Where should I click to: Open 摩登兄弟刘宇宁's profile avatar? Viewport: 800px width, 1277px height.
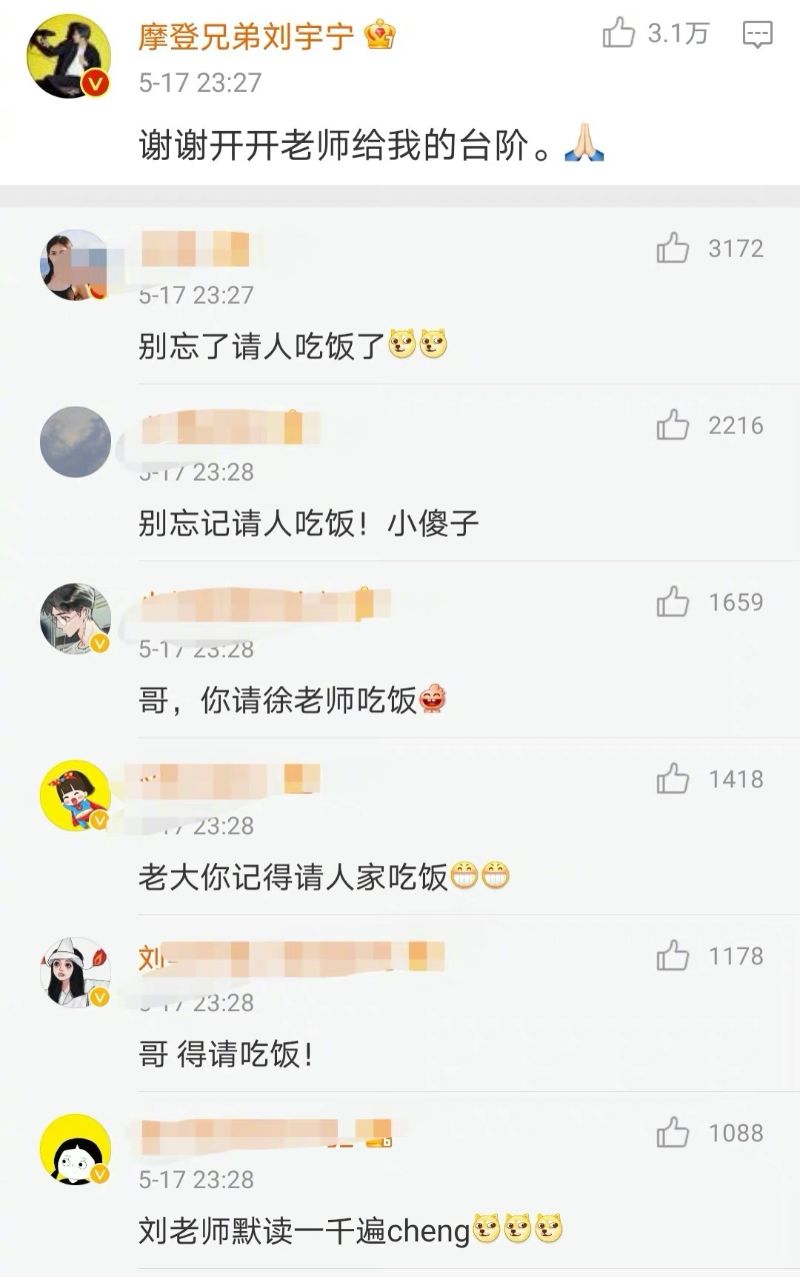pos(67,56)
